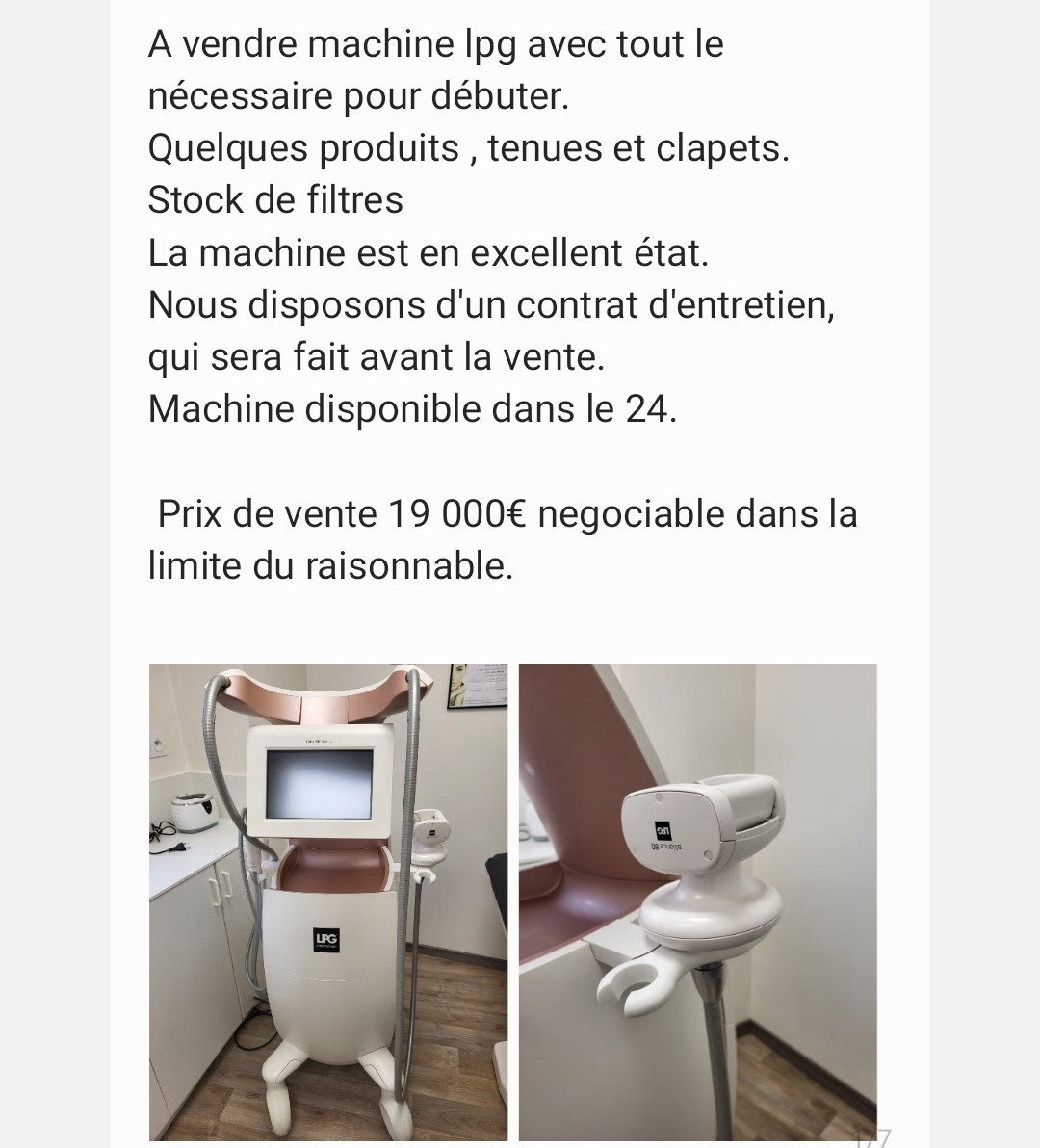Open the close-up photo of the treatment head
Image resolution: width=1040 pixels, height=1148 pixels.
697,900
